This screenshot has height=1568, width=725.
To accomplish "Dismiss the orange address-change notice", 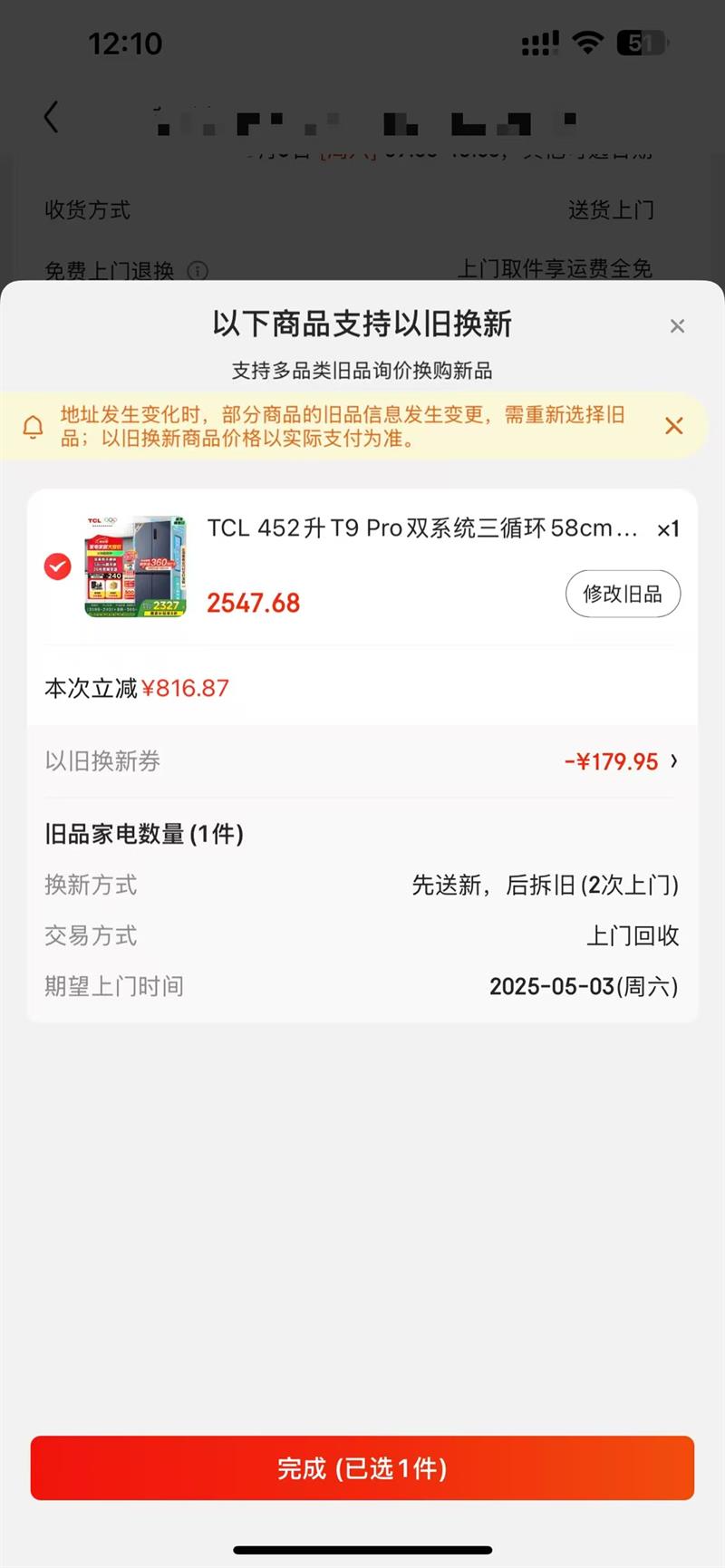I will (x=673, y=426).
